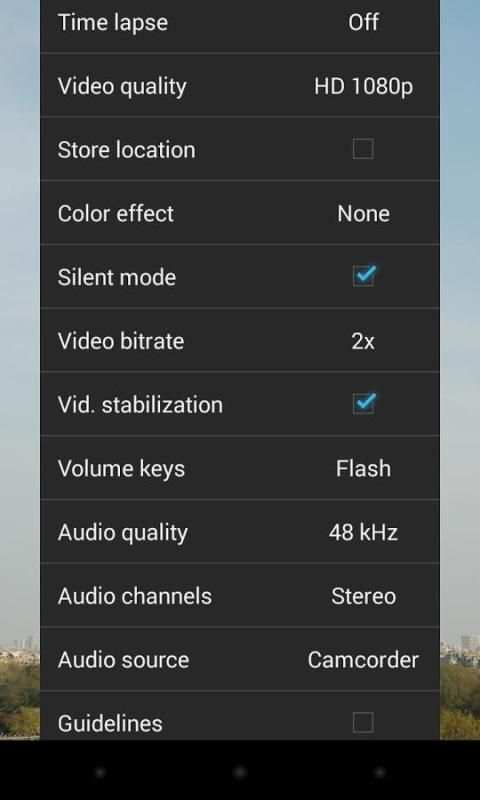Change Video quality from HD 1080p
The image size is (480, 800).
pyautogui.click(x=240, y=85)
